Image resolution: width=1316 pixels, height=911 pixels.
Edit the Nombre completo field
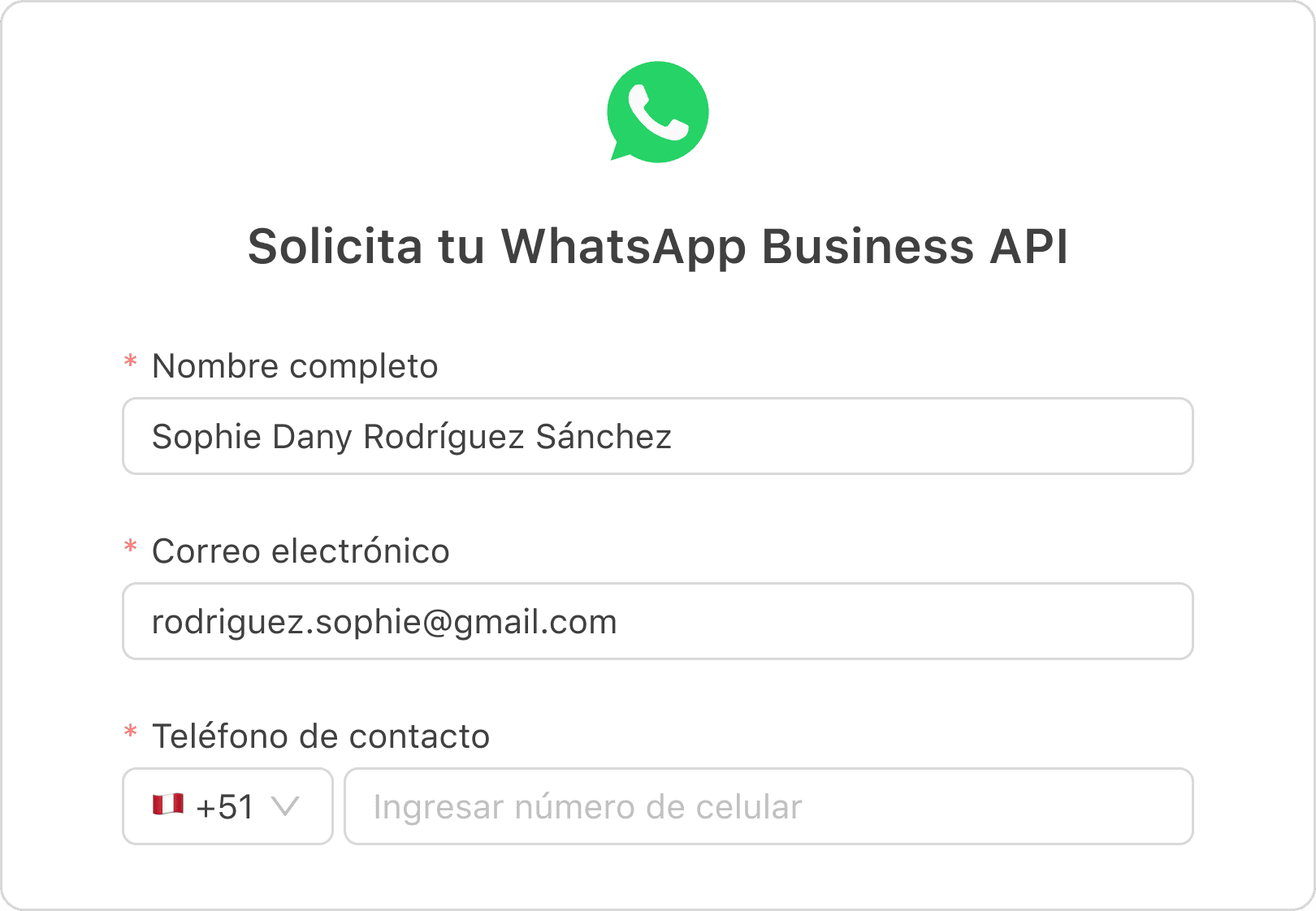click(x=656, y=436)
